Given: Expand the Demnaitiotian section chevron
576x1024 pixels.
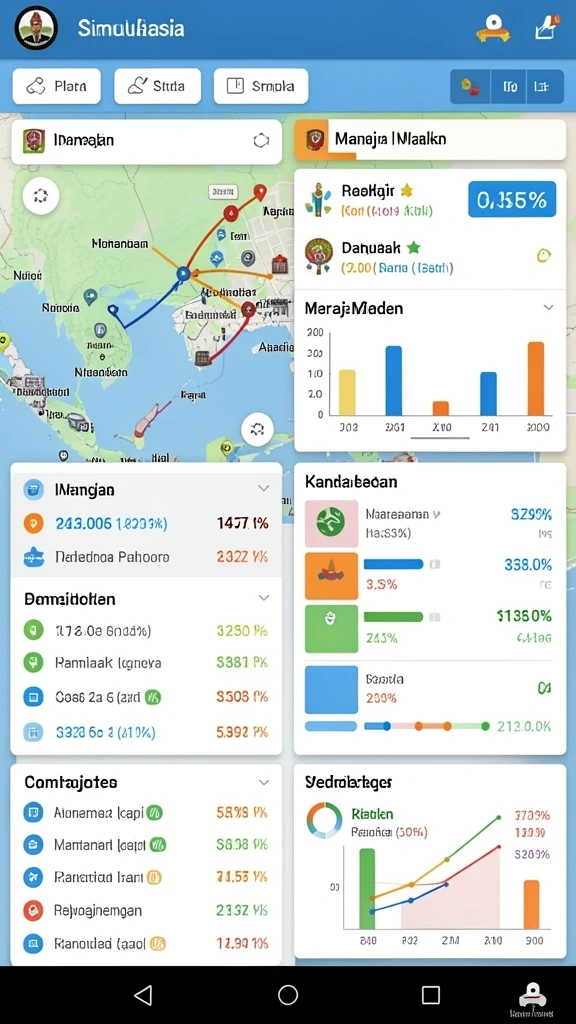Looking at the screenshot, I should [x=264, y=598].
